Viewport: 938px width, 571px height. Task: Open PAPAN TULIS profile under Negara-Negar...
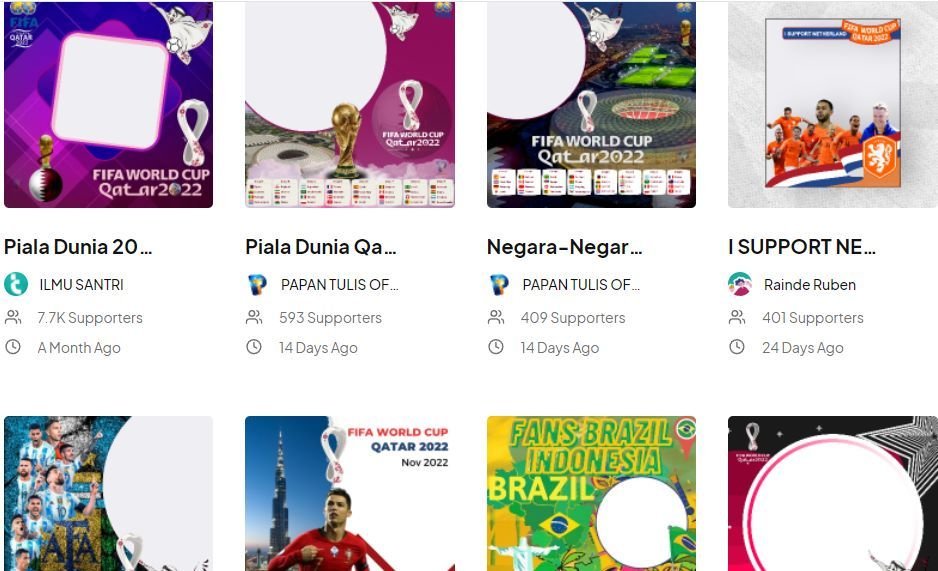[580, 285]
